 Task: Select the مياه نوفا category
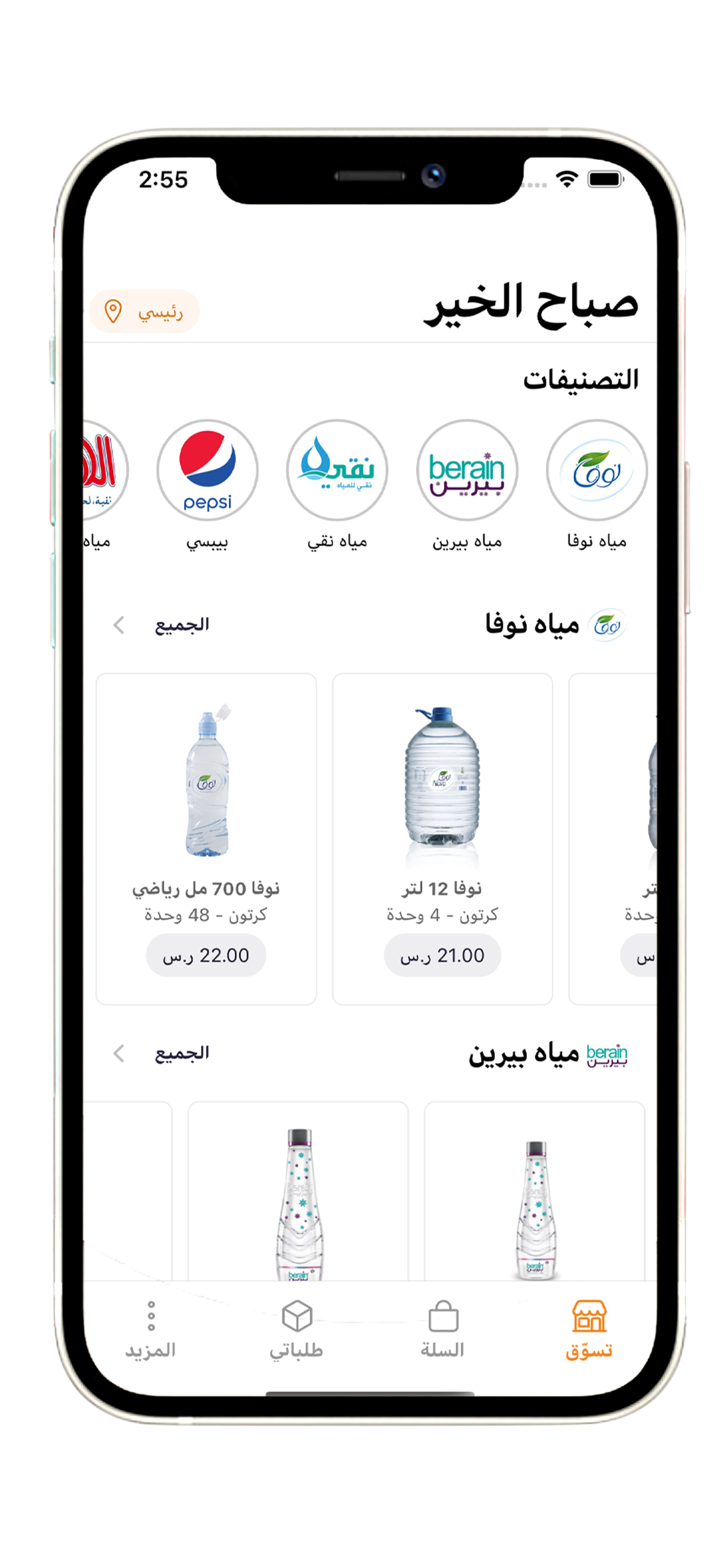pyautogui.click(x=596, y=470)
